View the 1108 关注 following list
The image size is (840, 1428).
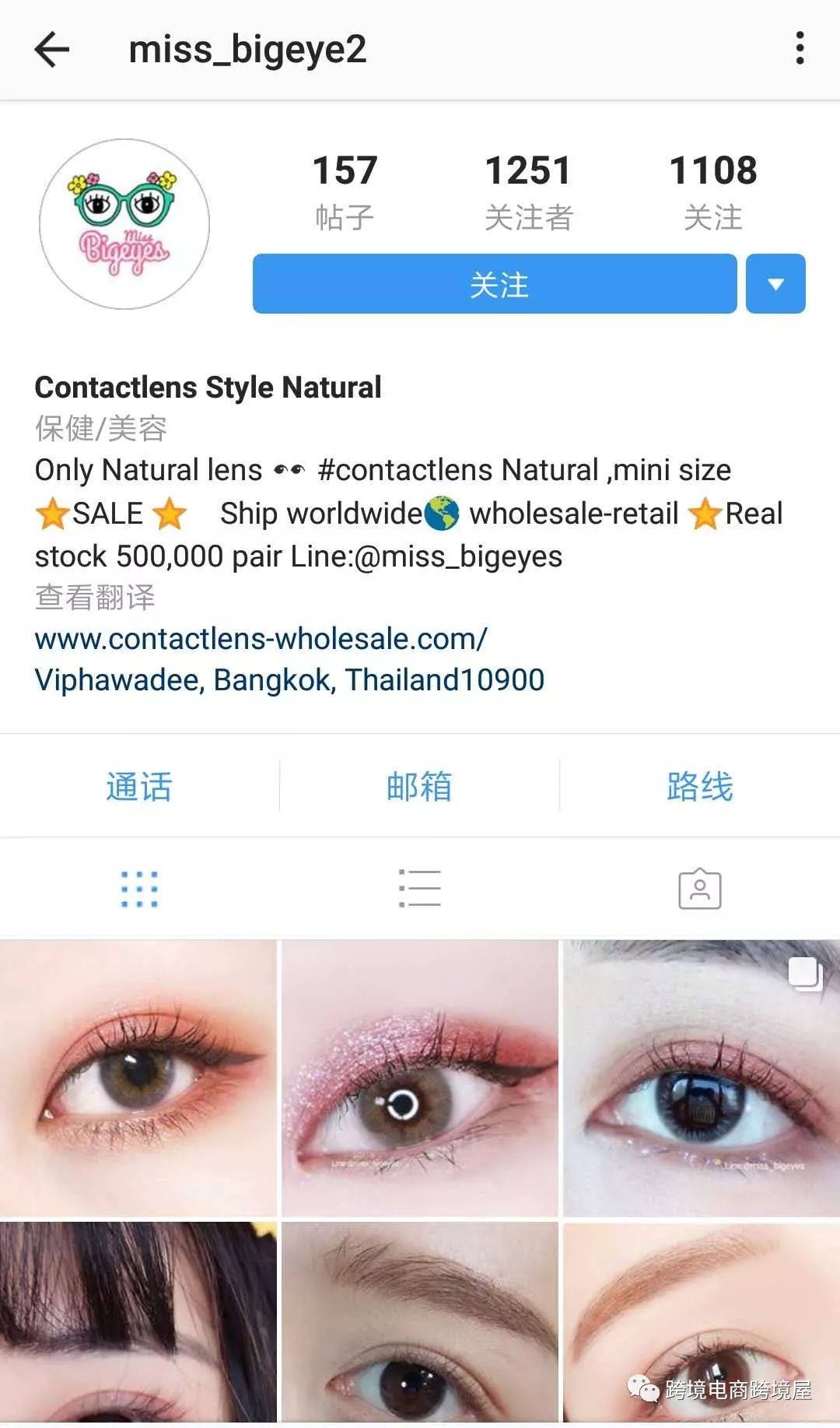tap(712, 192)
